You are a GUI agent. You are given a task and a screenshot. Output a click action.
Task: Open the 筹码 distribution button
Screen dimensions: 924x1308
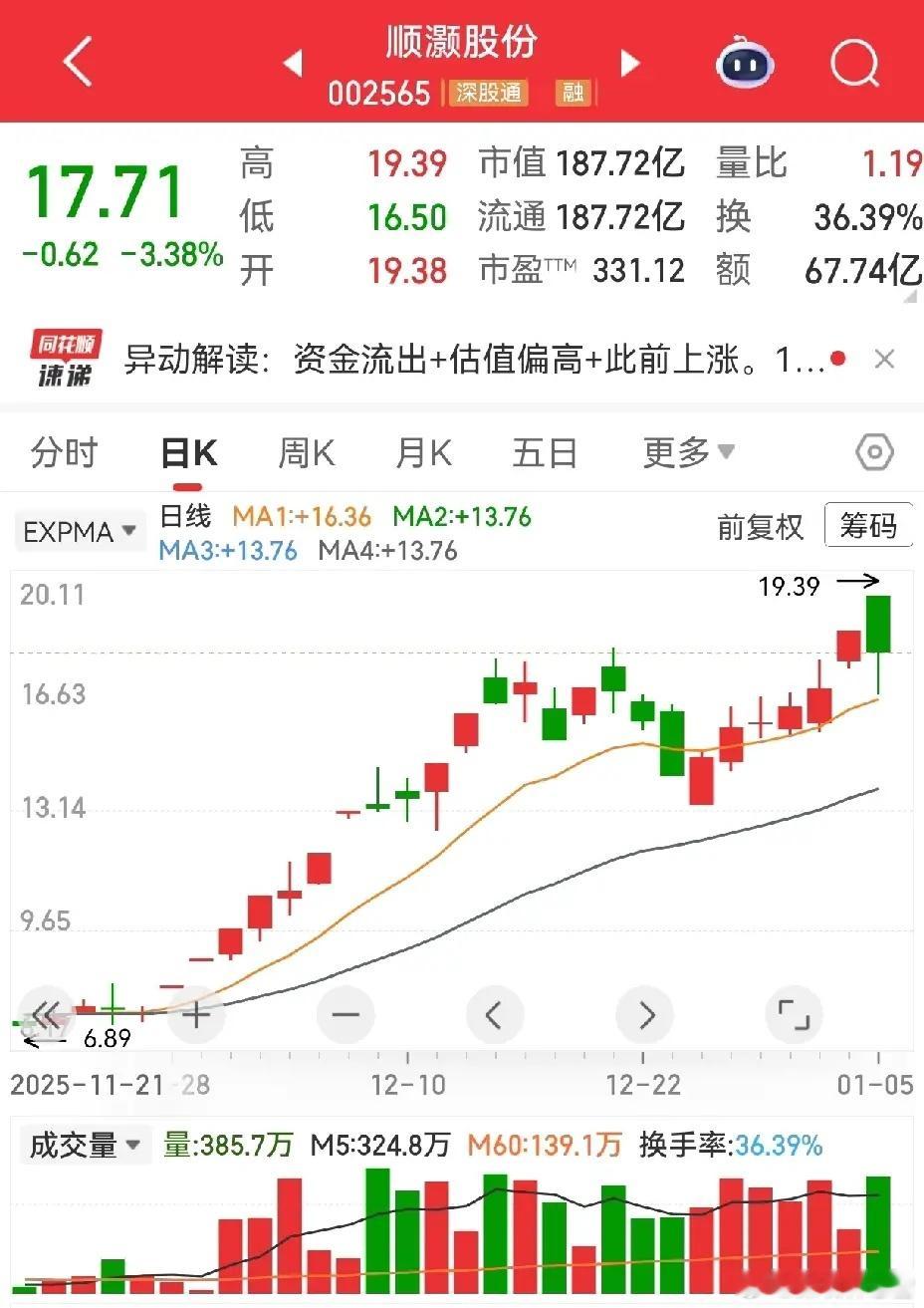(x=868, y=525)
